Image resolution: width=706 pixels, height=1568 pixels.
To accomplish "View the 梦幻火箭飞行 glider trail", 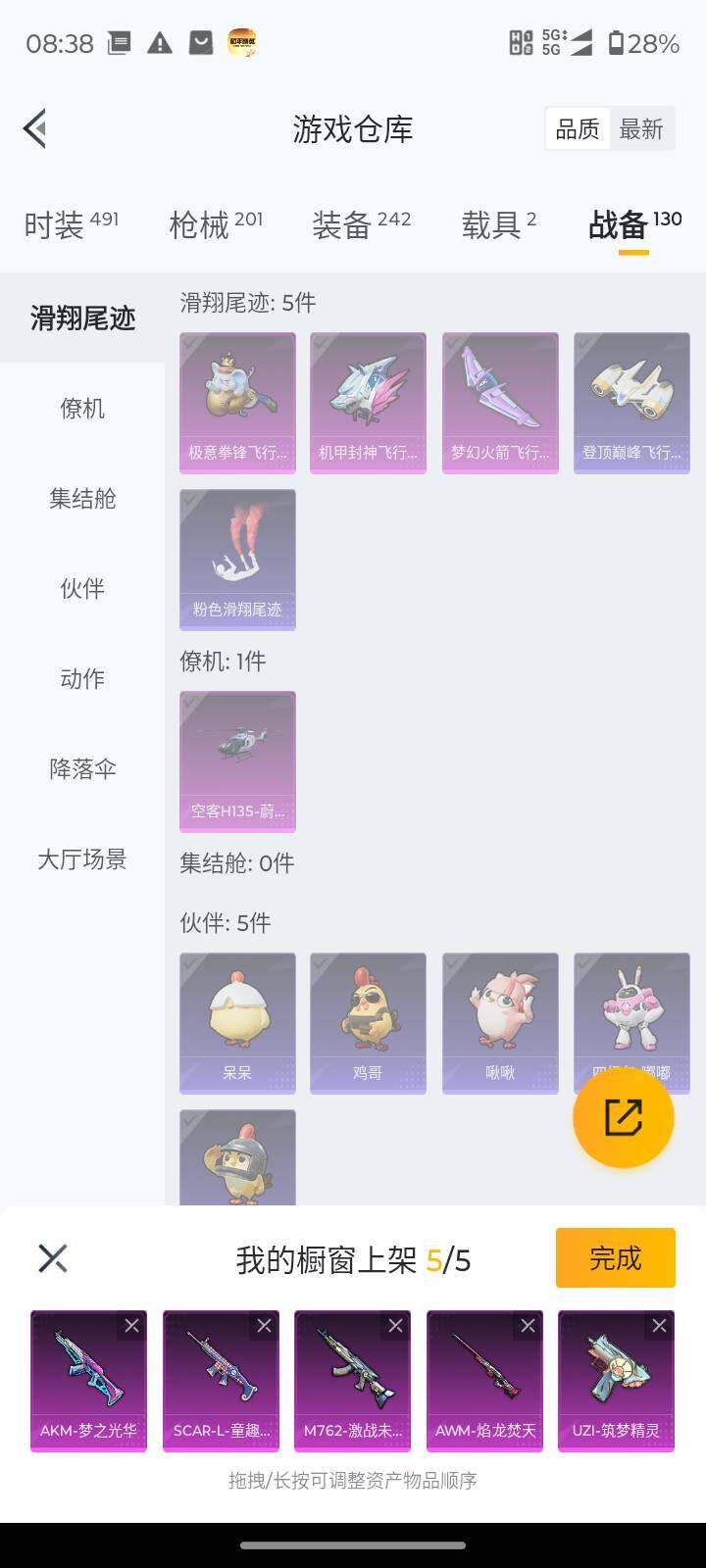I will coord(499,400).
